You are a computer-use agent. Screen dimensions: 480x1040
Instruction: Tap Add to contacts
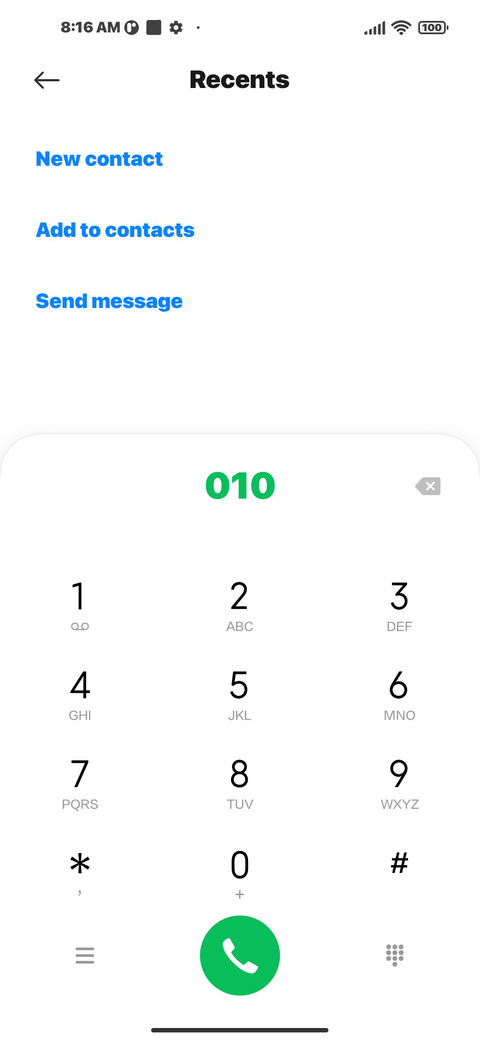click(115, 229)
